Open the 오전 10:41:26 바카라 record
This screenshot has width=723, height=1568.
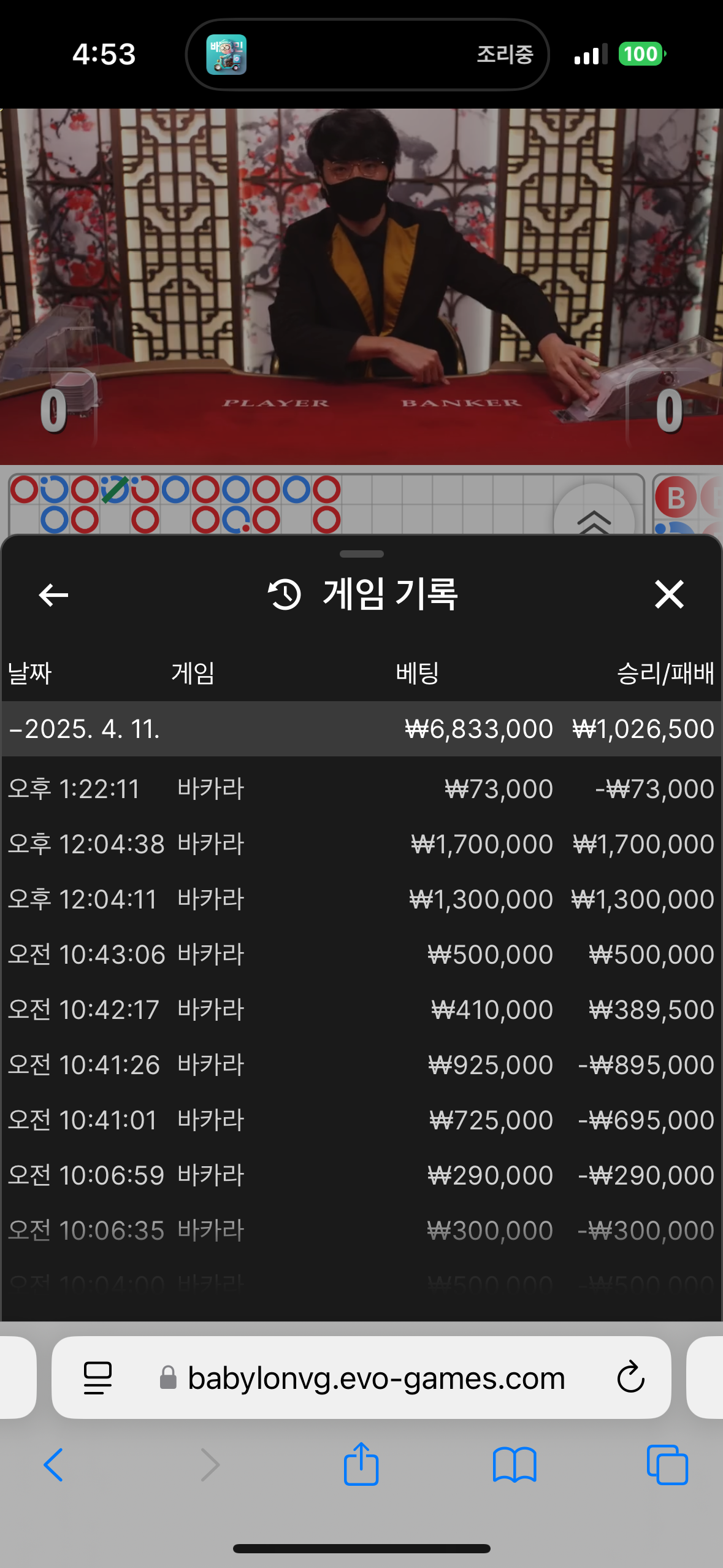361,1064
